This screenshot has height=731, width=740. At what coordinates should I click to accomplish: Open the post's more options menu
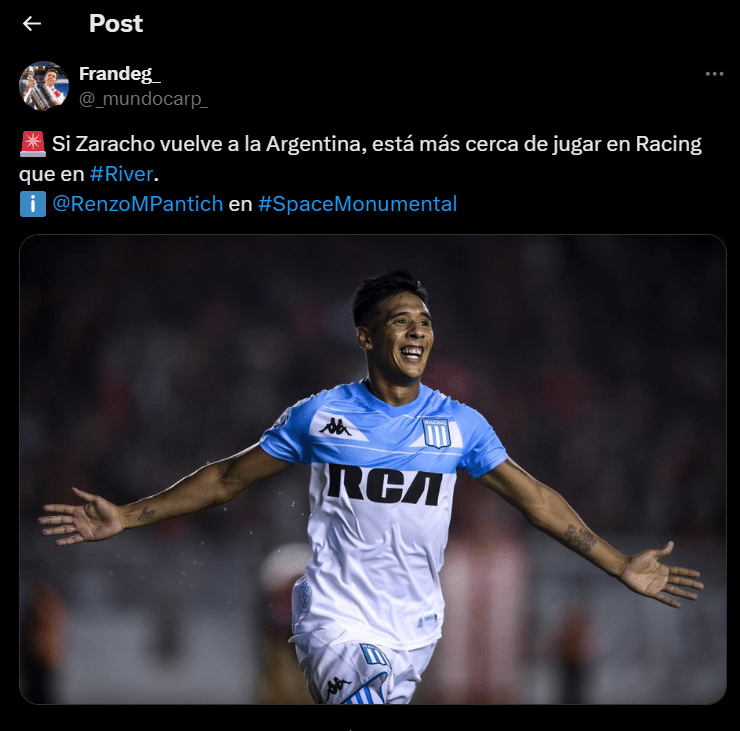[714, 74]
